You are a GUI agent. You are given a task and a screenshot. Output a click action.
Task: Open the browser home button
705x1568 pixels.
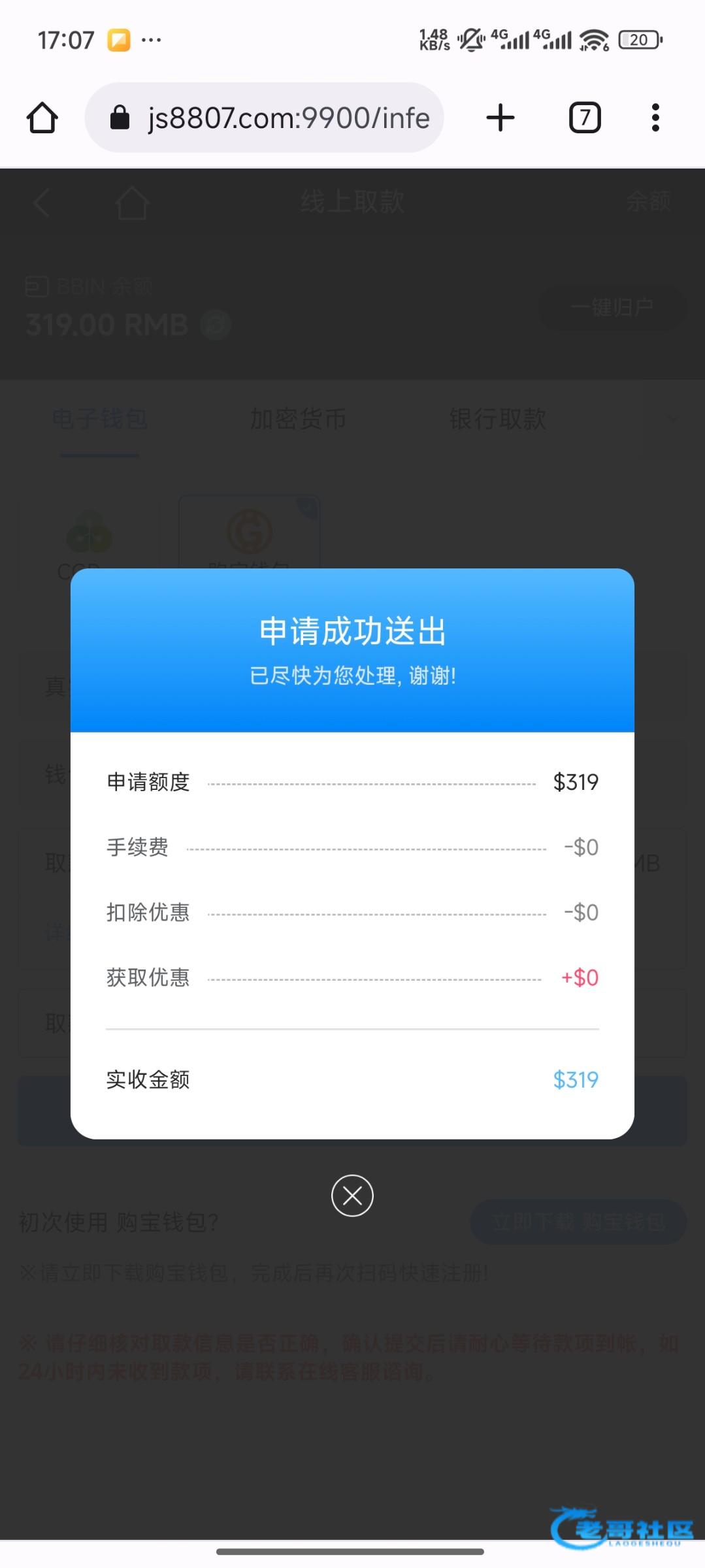click(x=42, y=118)
